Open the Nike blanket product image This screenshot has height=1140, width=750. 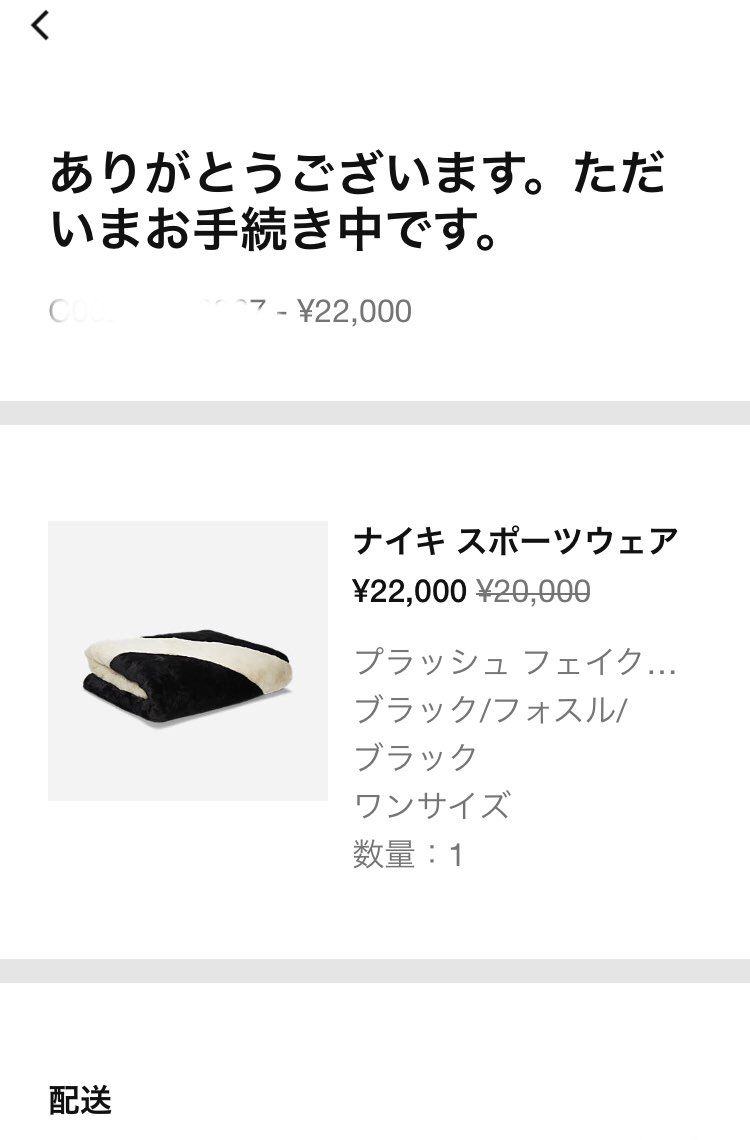(x=188, y=660)
